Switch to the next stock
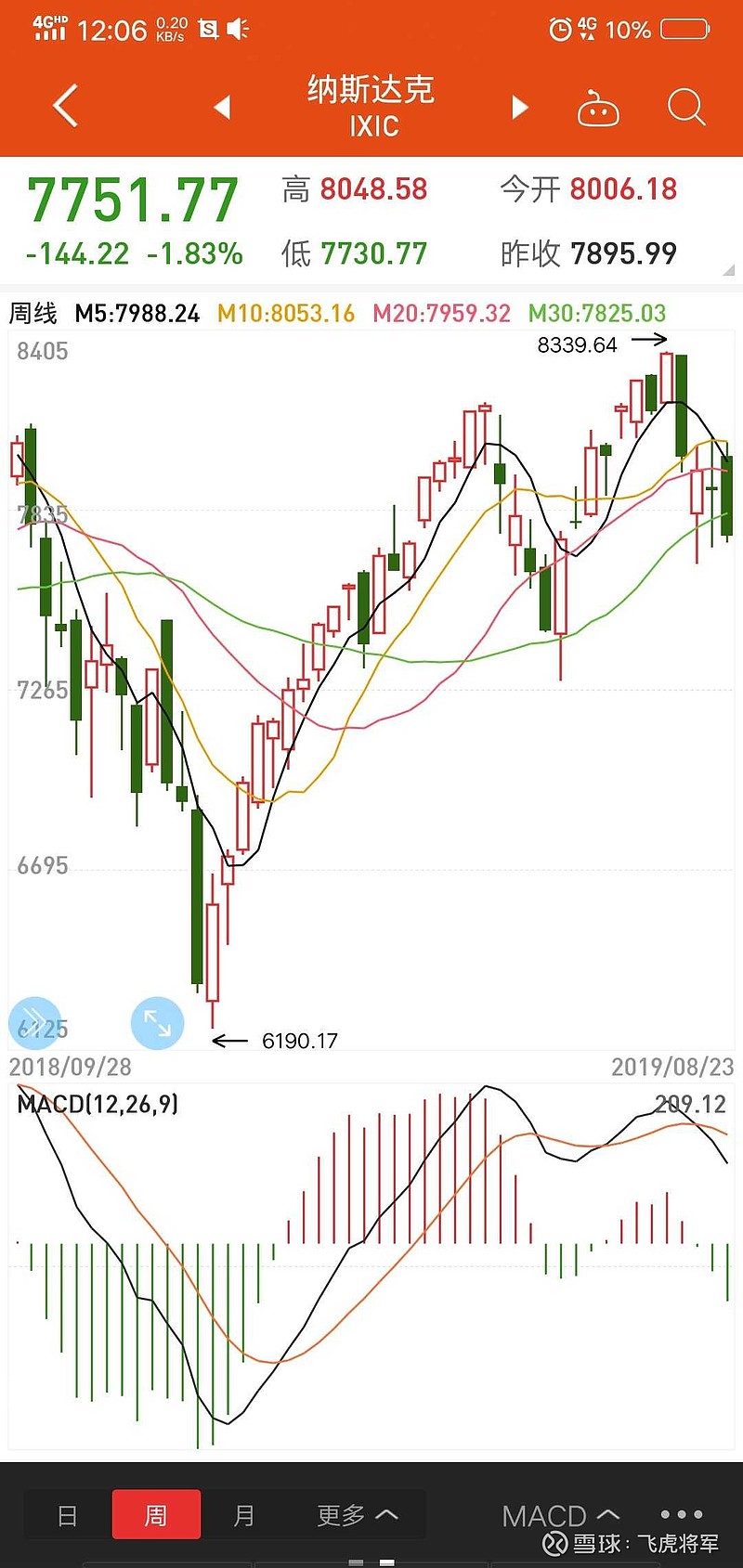 [520, 108]
